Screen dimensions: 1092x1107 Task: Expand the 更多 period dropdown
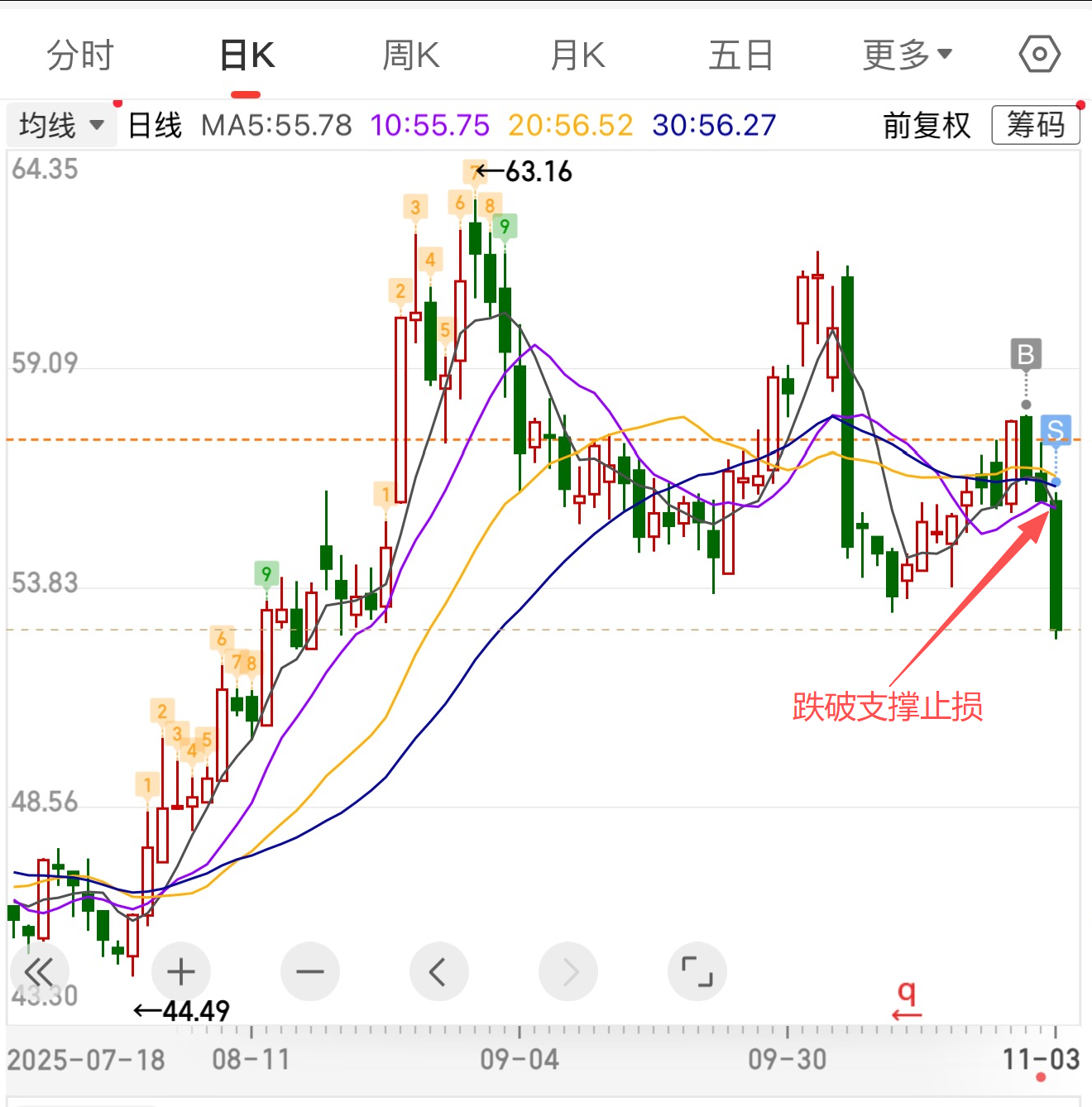pos(907,55)
